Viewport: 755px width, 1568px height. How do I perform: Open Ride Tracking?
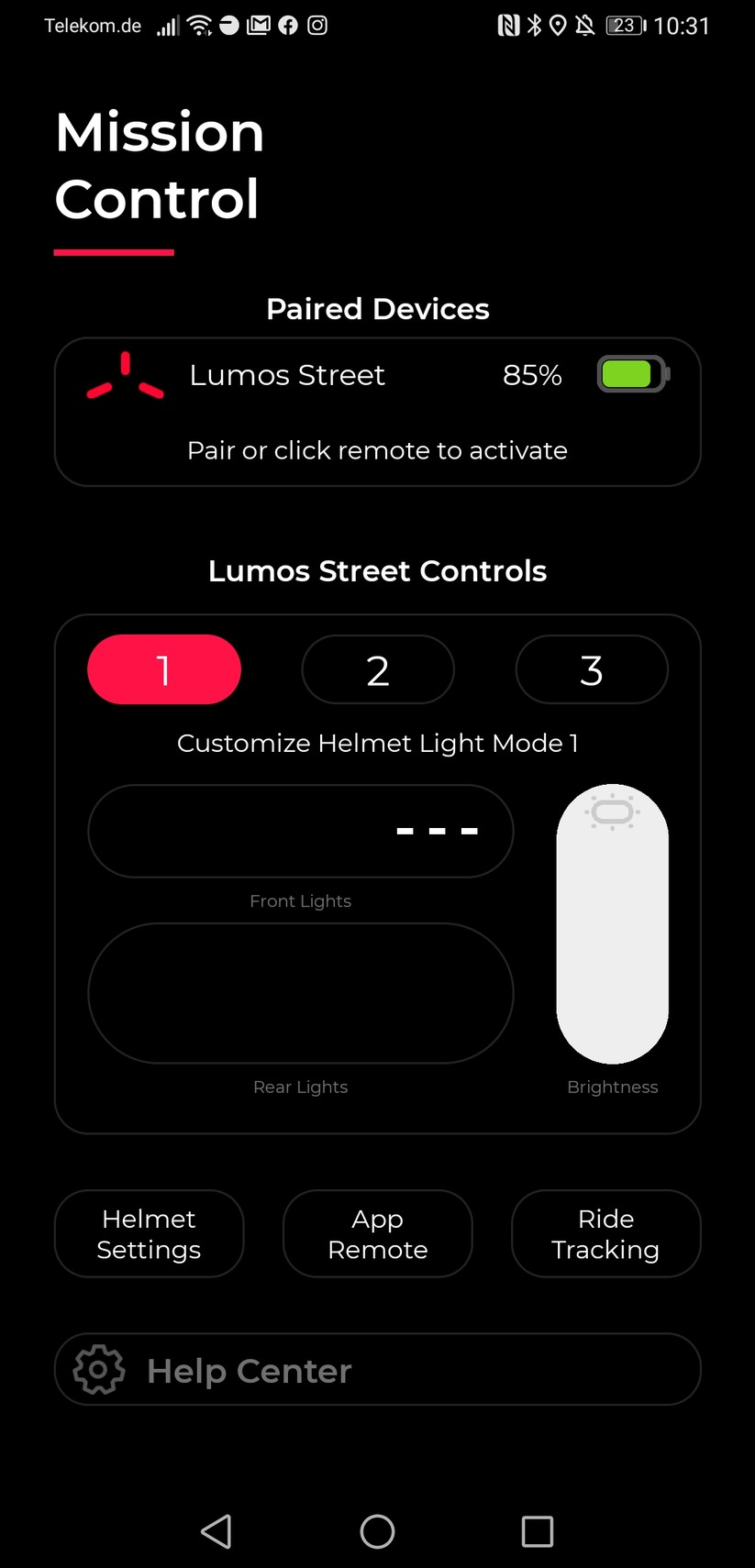(x=605, y=1233)
